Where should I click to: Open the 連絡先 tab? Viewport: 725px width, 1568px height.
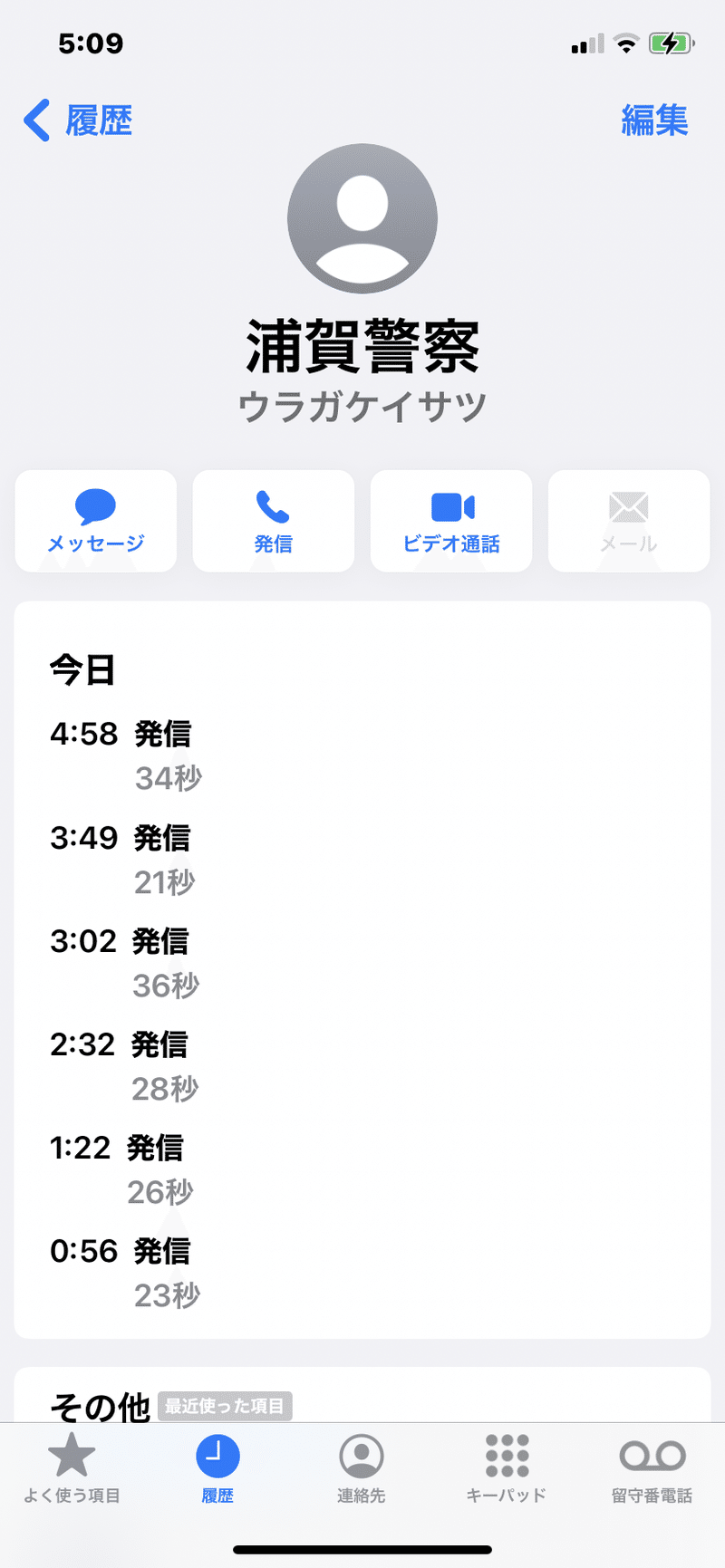[x=362, y=1469]
